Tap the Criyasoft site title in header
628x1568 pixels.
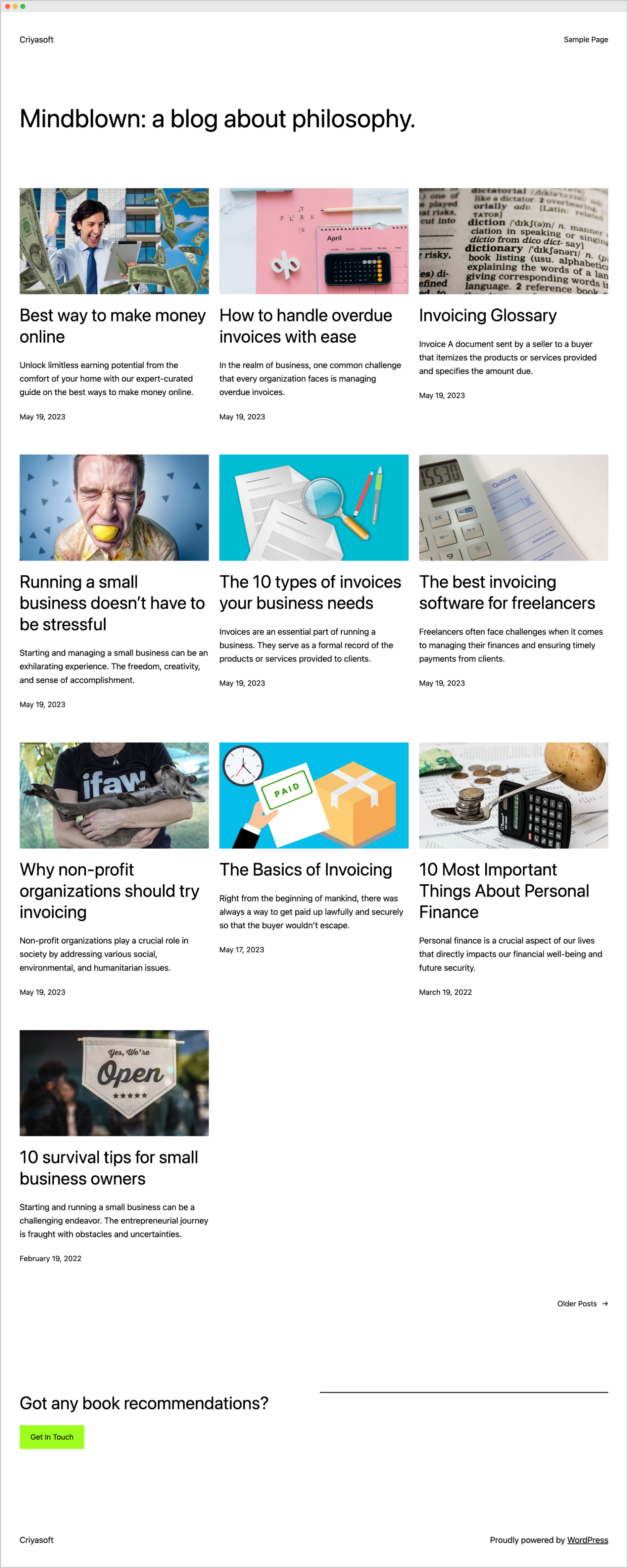[36, 39]
